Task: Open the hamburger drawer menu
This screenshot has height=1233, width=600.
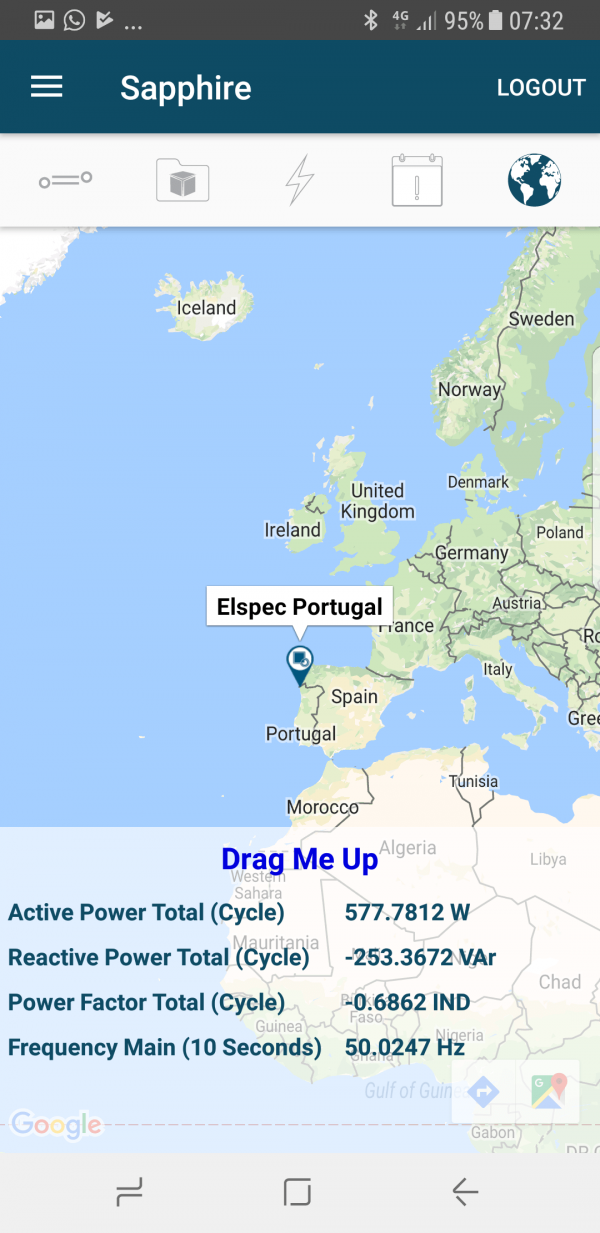Action: (46, 87)
